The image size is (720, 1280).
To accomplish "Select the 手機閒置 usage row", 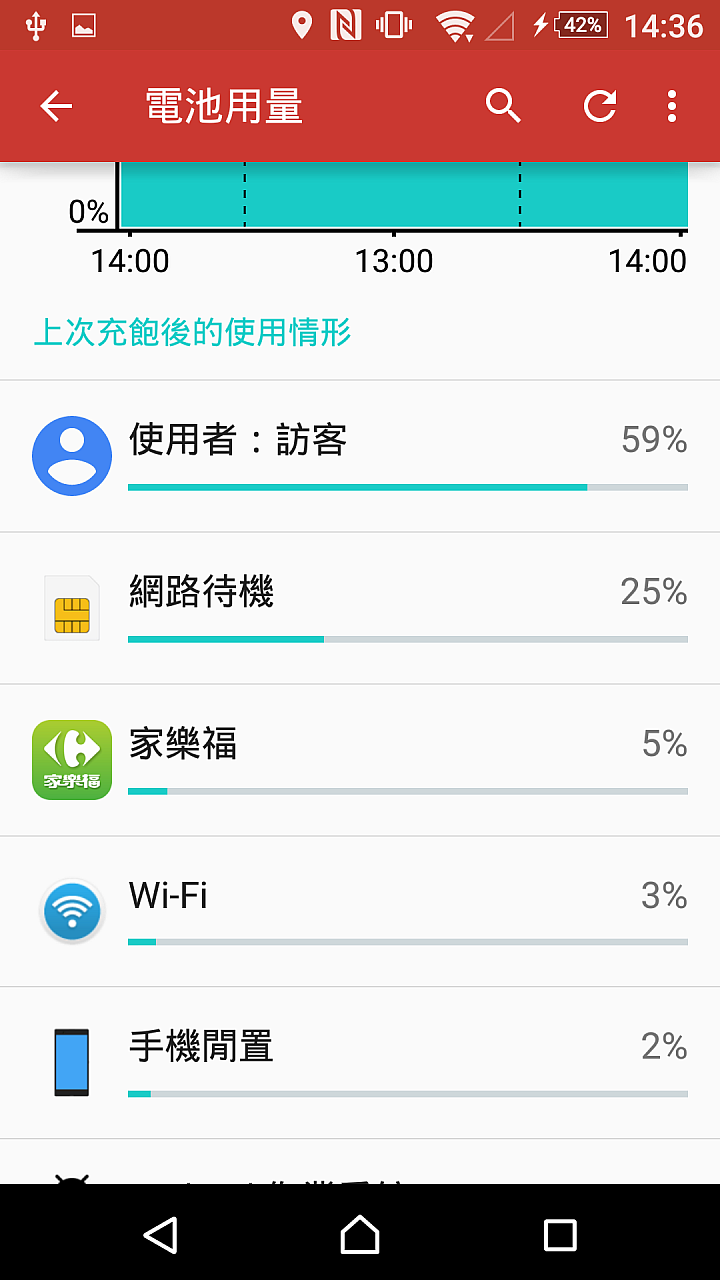I will [360, 1063].
